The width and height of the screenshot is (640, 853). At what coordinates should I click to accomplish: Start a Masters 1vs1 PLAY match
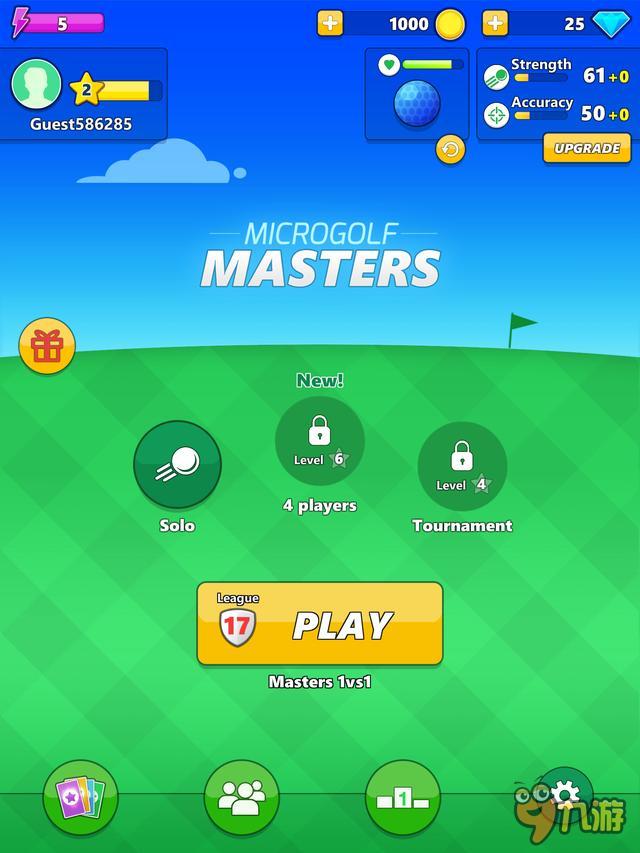pyautogui.click(x=320, y=624)
